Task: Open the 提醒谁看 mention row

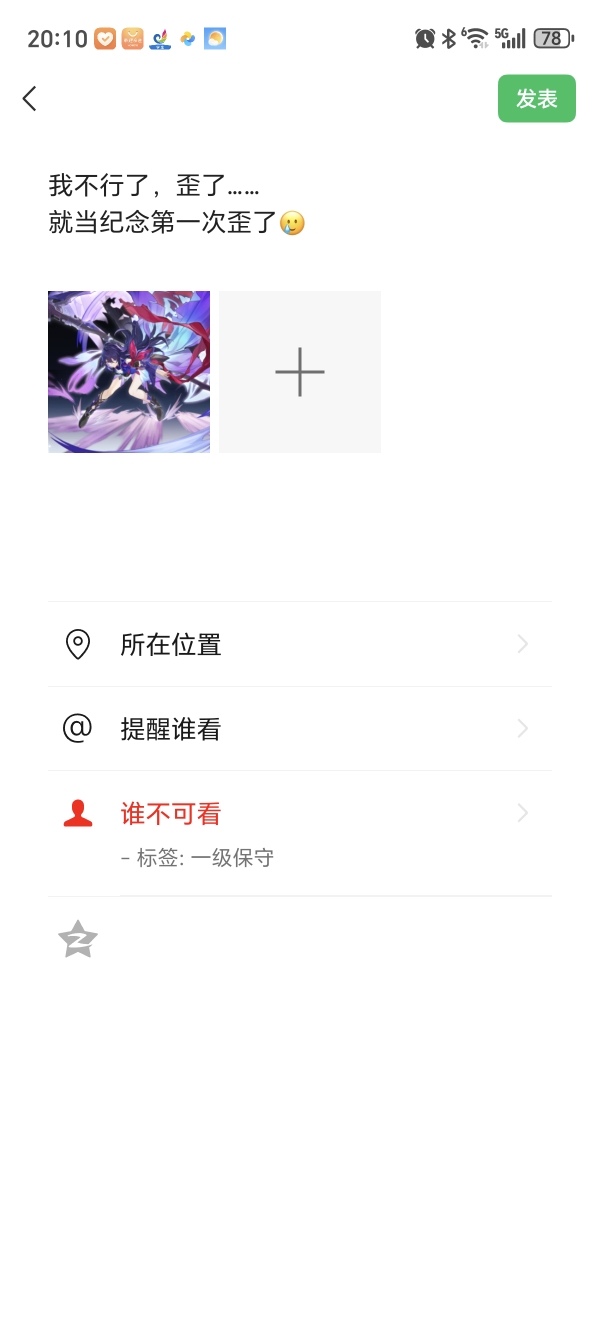Action: [300, 729]
